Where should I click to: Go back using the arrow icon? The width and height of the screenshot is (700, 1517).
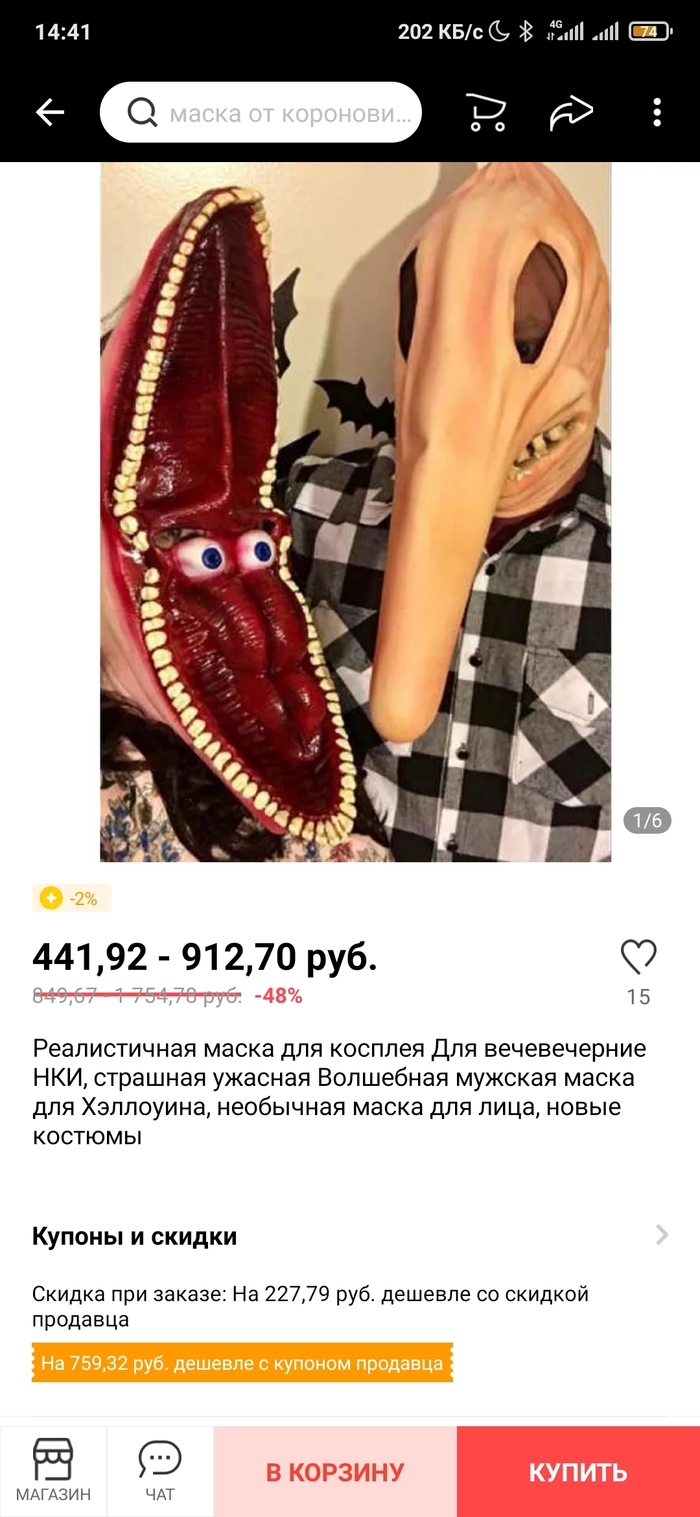click(49, 113)
